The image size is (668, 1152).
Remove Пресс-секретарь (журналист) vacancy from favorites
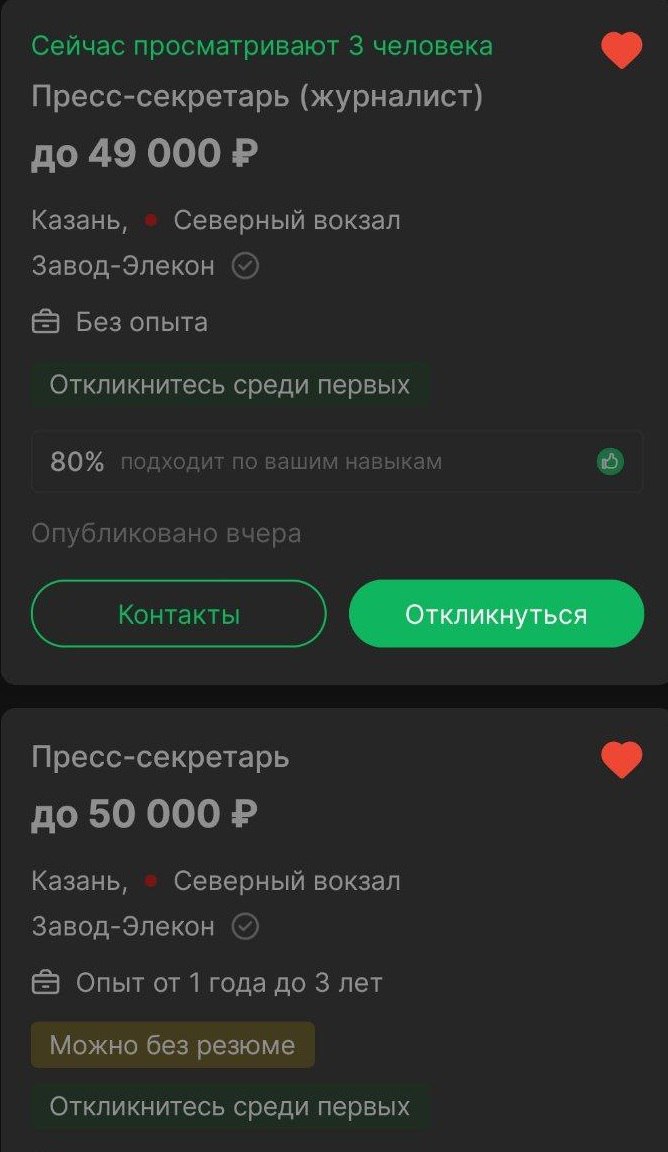coord(621,50)
